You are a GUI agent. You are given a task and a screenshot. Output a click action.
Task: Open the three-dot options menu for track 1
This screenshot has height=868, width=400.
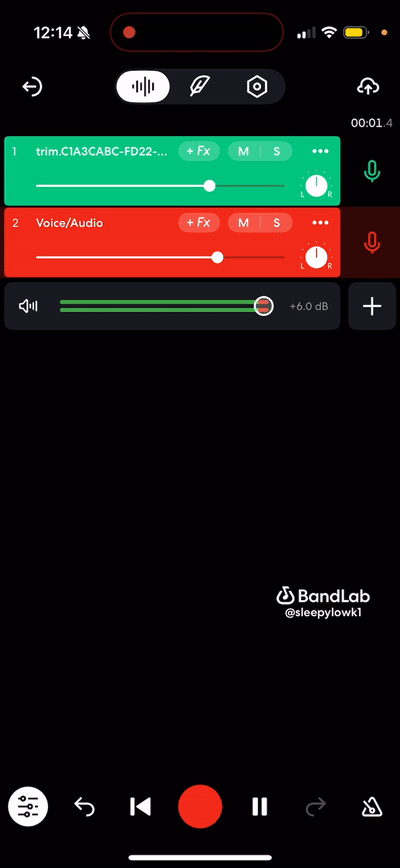tap(320, 151)
